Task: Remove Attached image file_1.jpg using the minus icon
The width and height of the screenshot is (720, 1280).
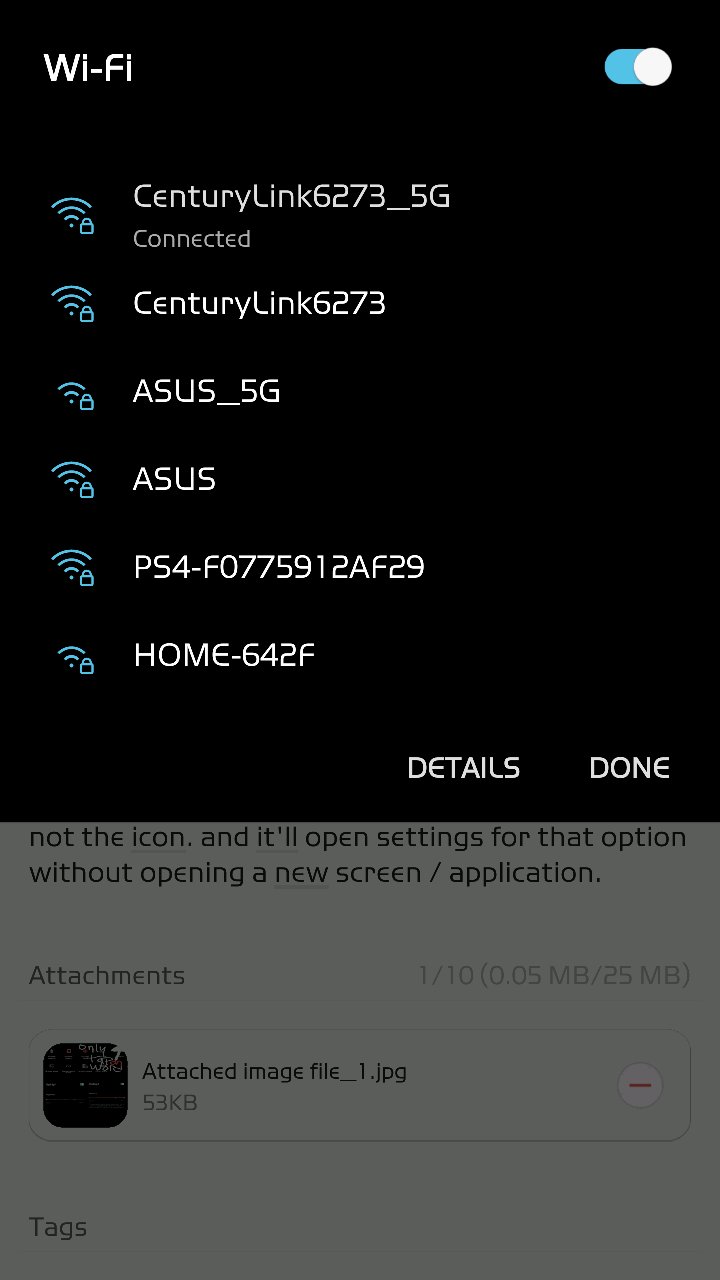Action: (x=640, y=1084)
